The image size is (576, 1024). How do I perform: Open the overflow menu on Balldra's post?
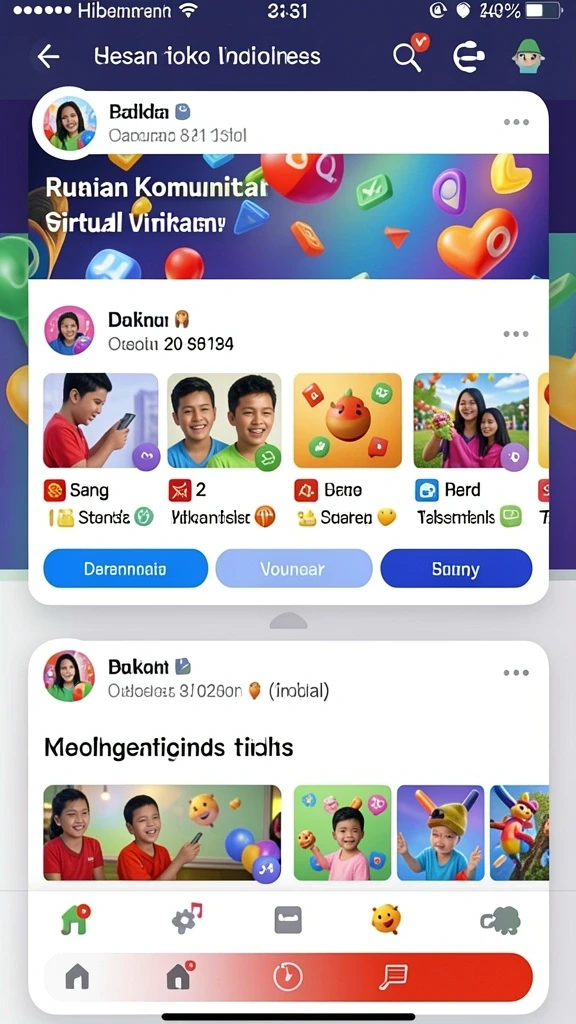pos(516,122)
